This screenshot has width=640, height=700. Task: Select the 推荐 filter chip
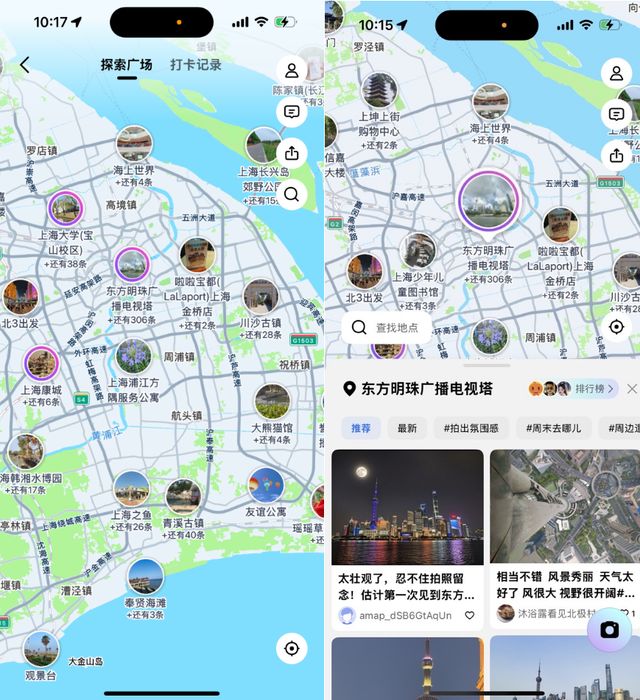(x=360, y=428)
